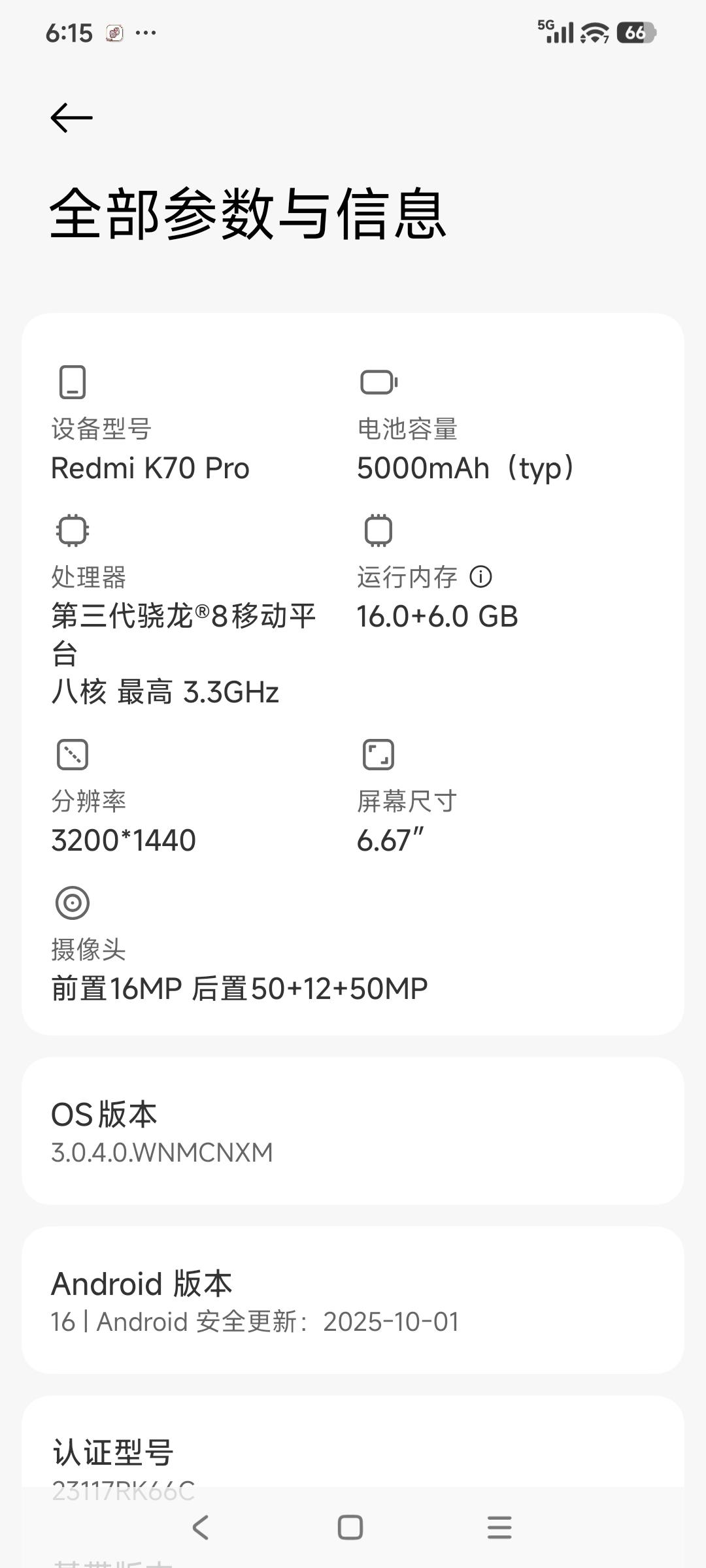The image size is (706, 1568).
Task: Tap the system navigation back button
Action: (x=201, y=1527)
